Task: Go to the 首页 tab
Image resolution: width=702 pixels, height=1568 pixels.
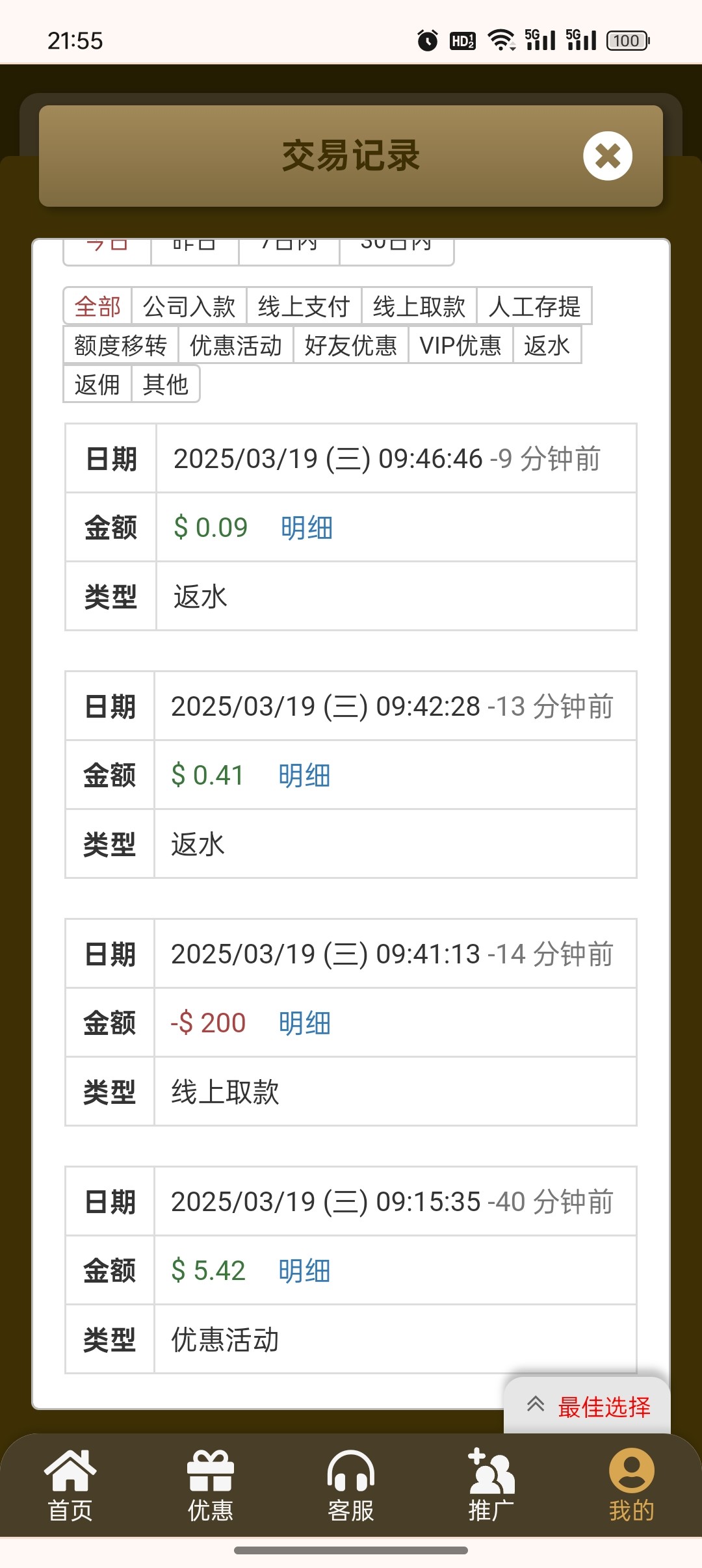Action: pos(70,1486)
